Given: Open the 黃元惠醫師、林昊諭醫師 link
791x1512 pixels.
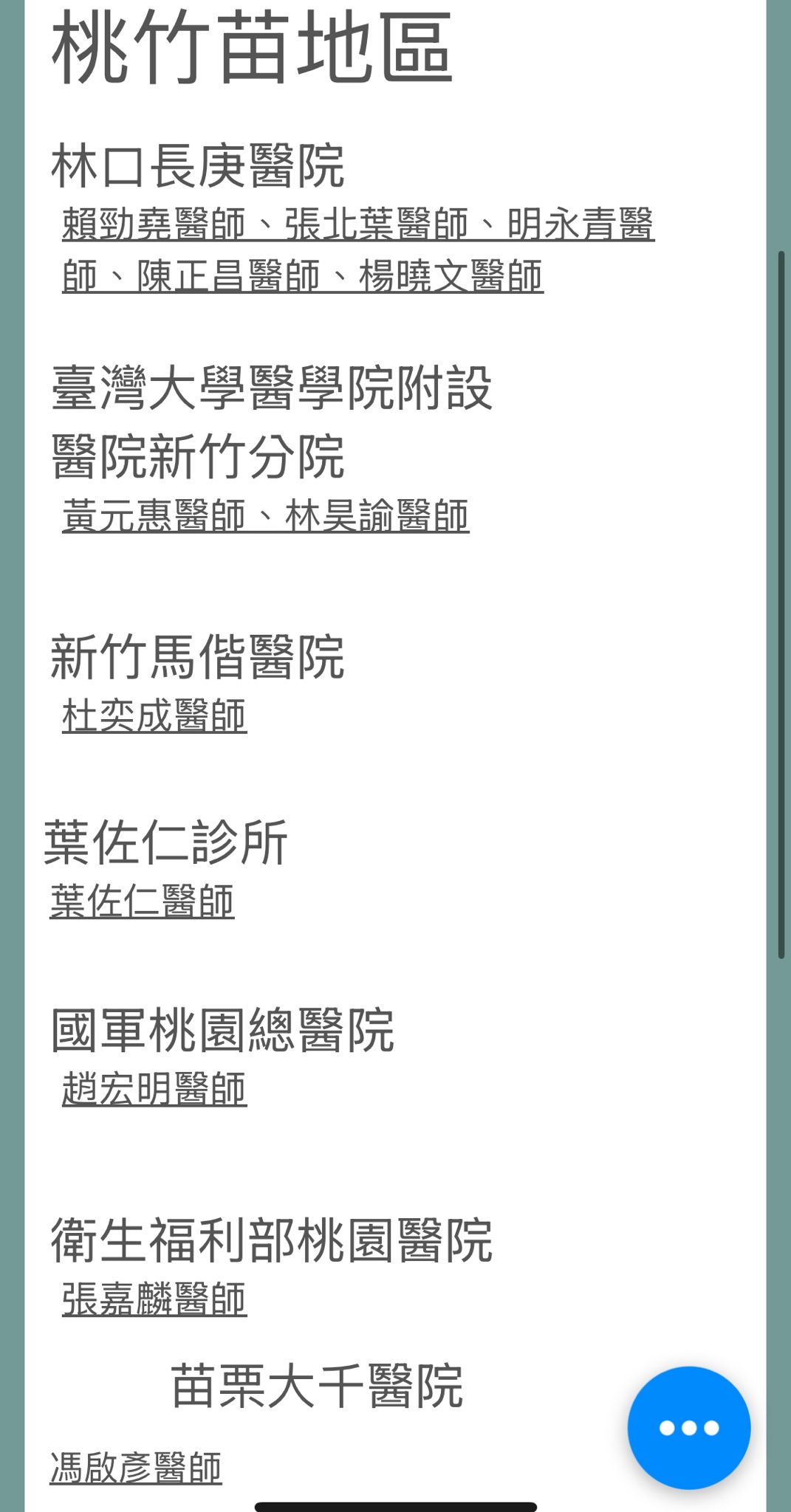Looking at the screenshot, I should point(266,515).
